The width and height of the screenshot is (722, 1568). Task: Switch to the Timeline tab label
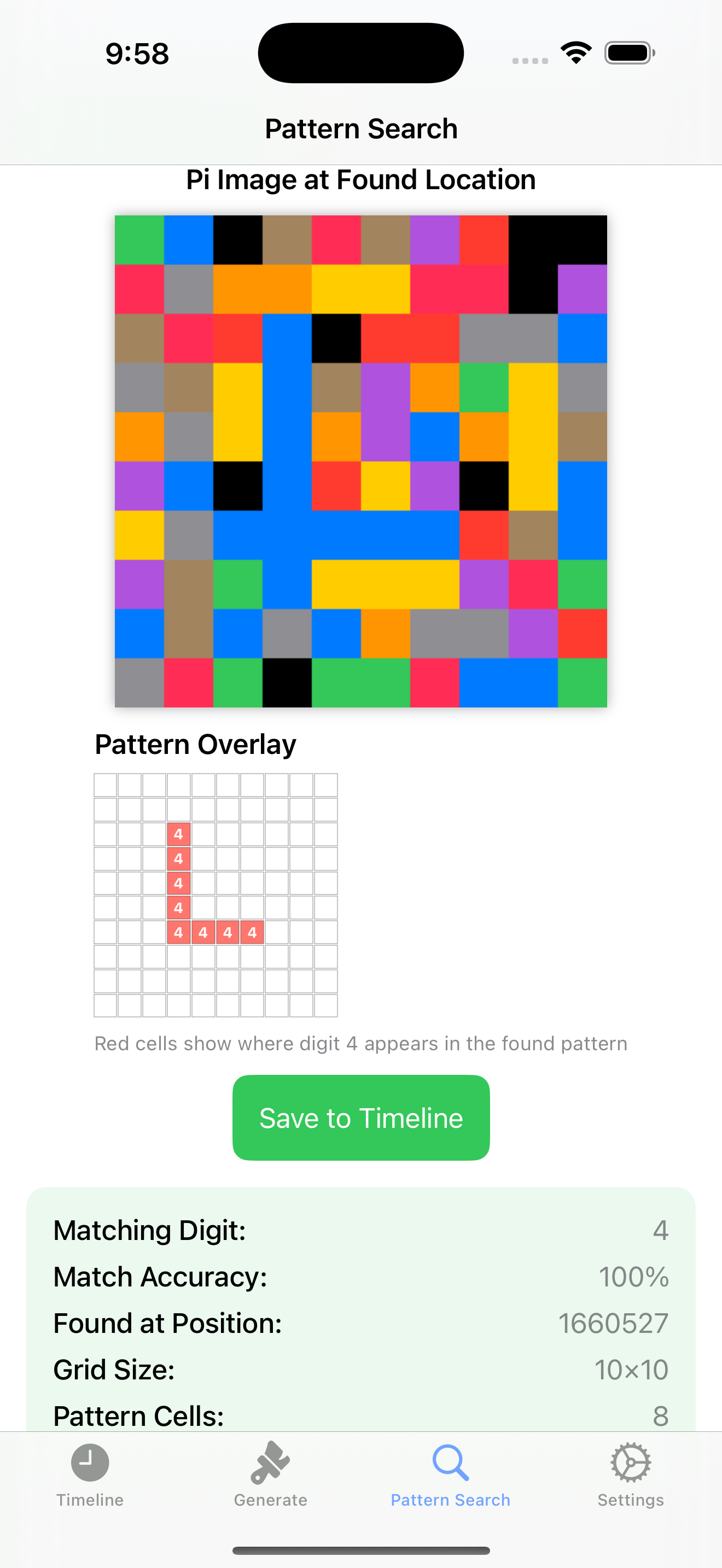click(90, 1500)
